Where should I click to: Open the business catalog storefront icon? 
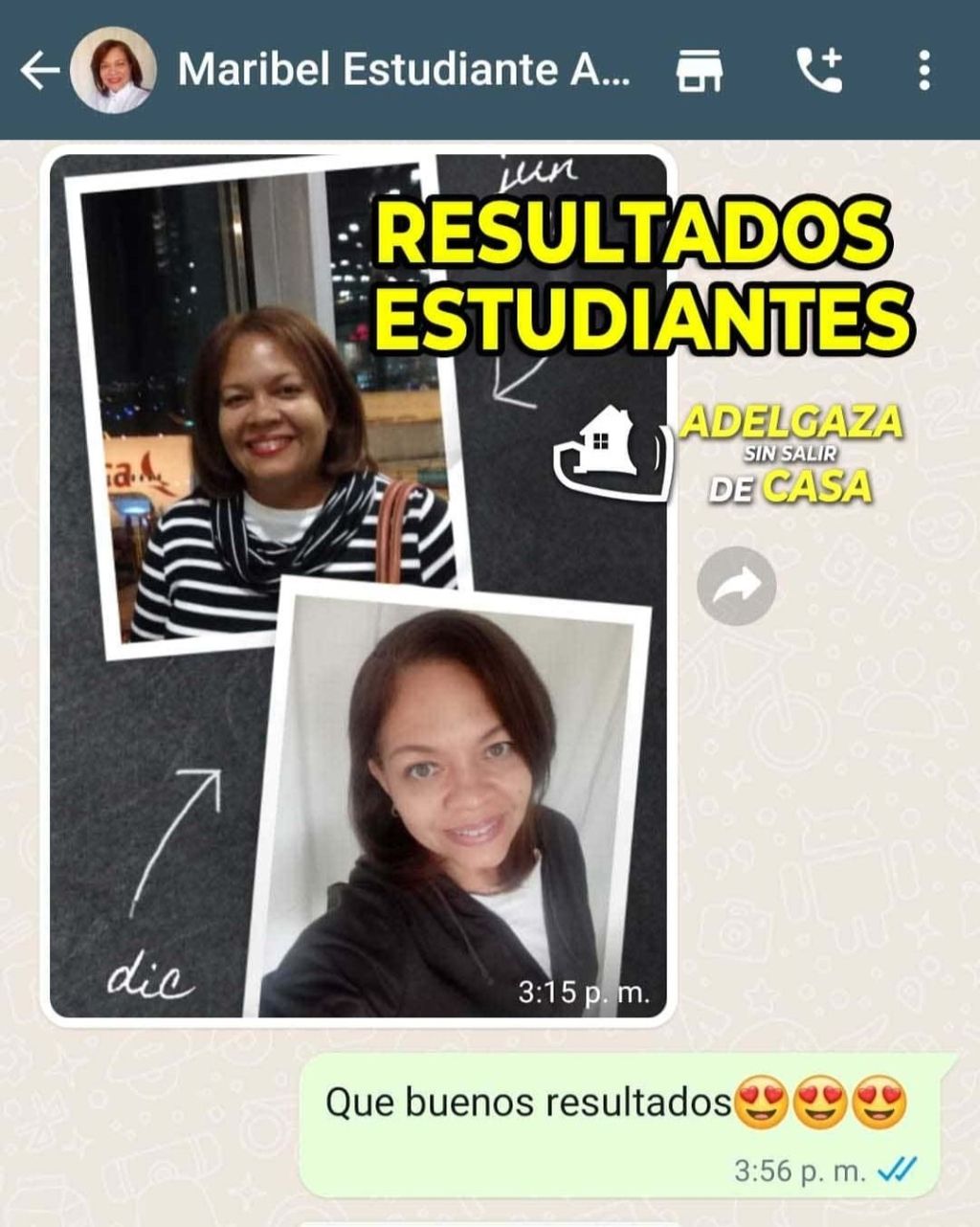pyautogui.click(x=700, y=72)
